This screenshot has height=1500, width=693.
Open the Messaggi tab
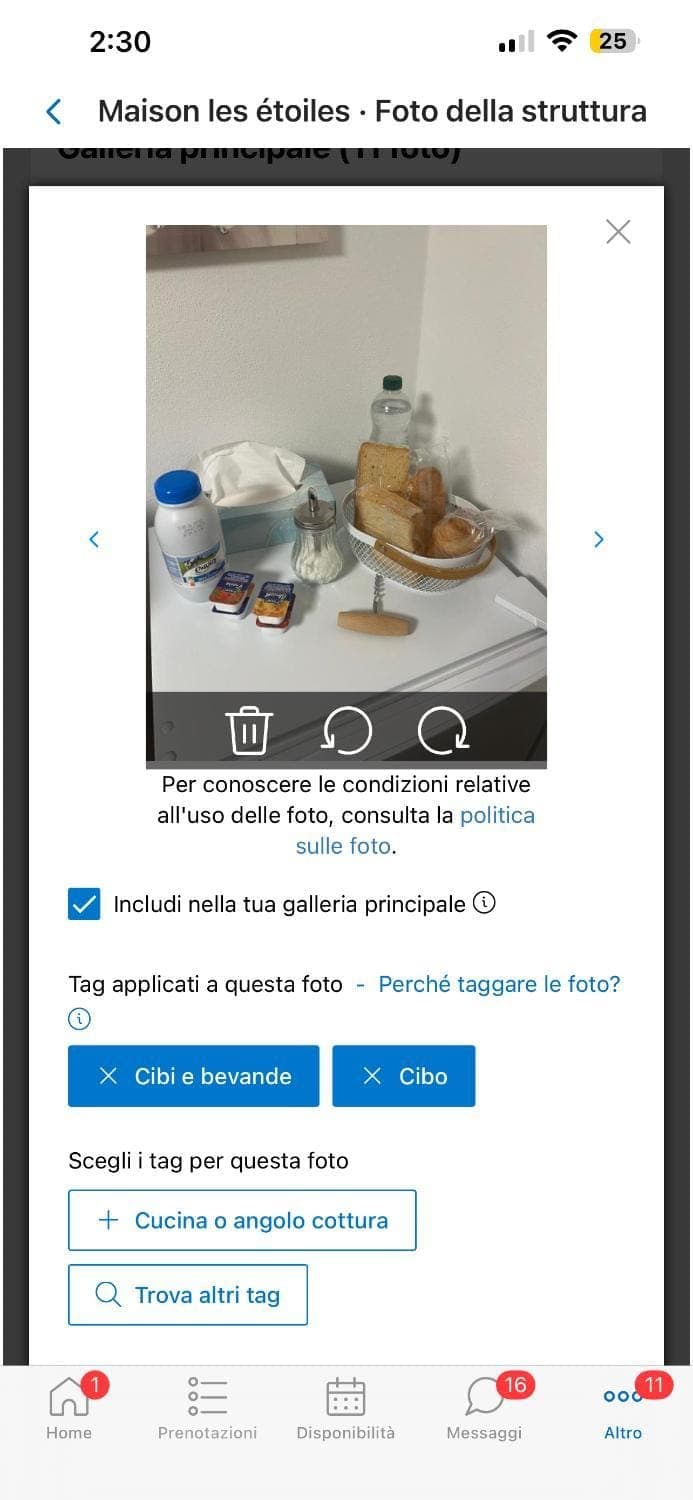pos(484,1407)
